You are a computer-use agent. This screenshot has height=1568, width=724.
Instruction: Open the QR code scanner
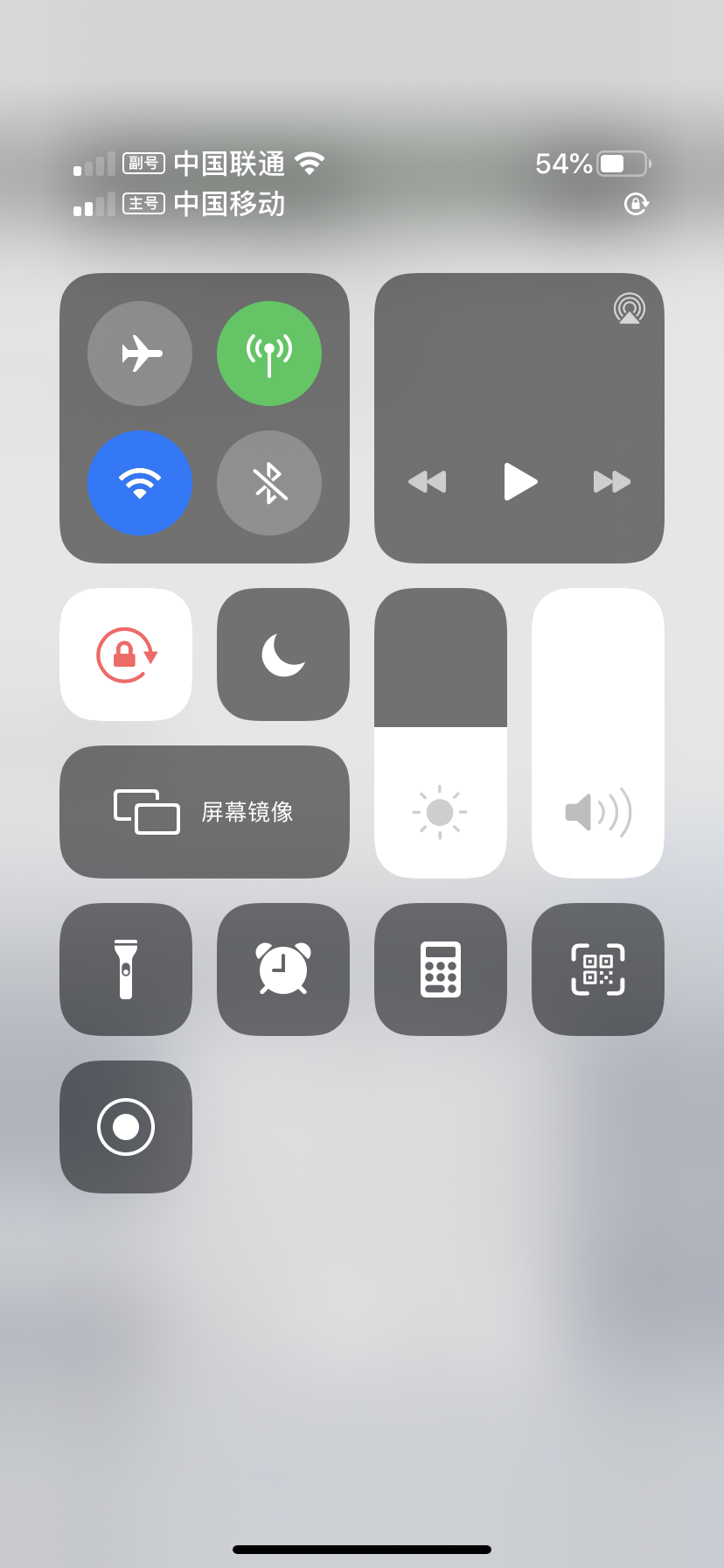(598, 969)
